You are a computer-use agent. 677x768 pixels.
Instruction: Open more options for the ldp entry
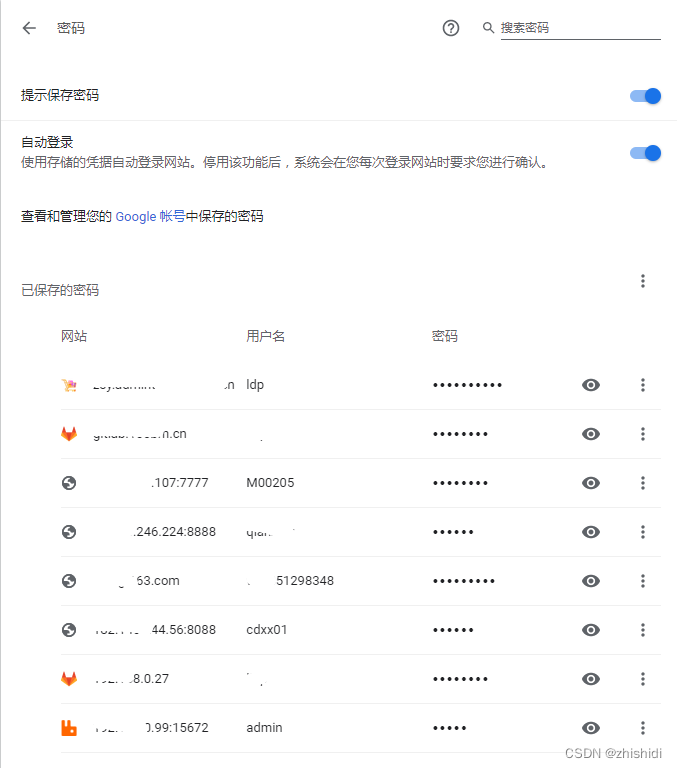[643, 385]
